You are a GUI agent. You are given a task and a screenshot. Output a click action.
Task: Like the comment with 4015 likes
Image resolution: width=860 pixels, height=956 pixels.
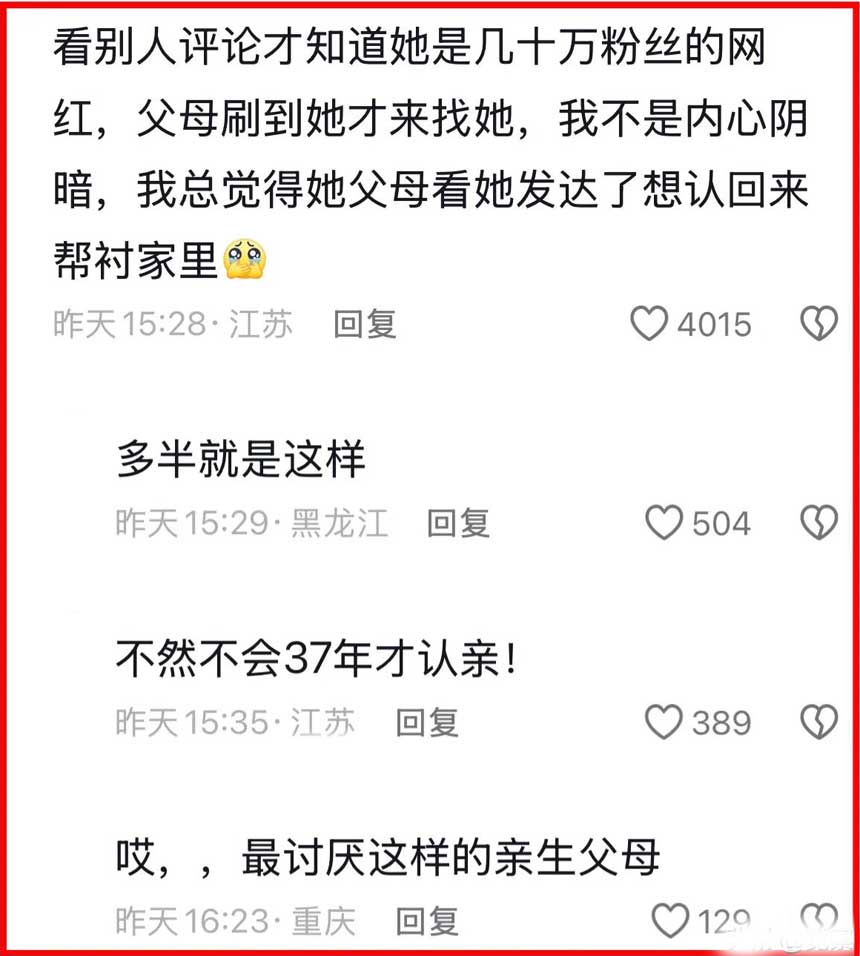650,323
